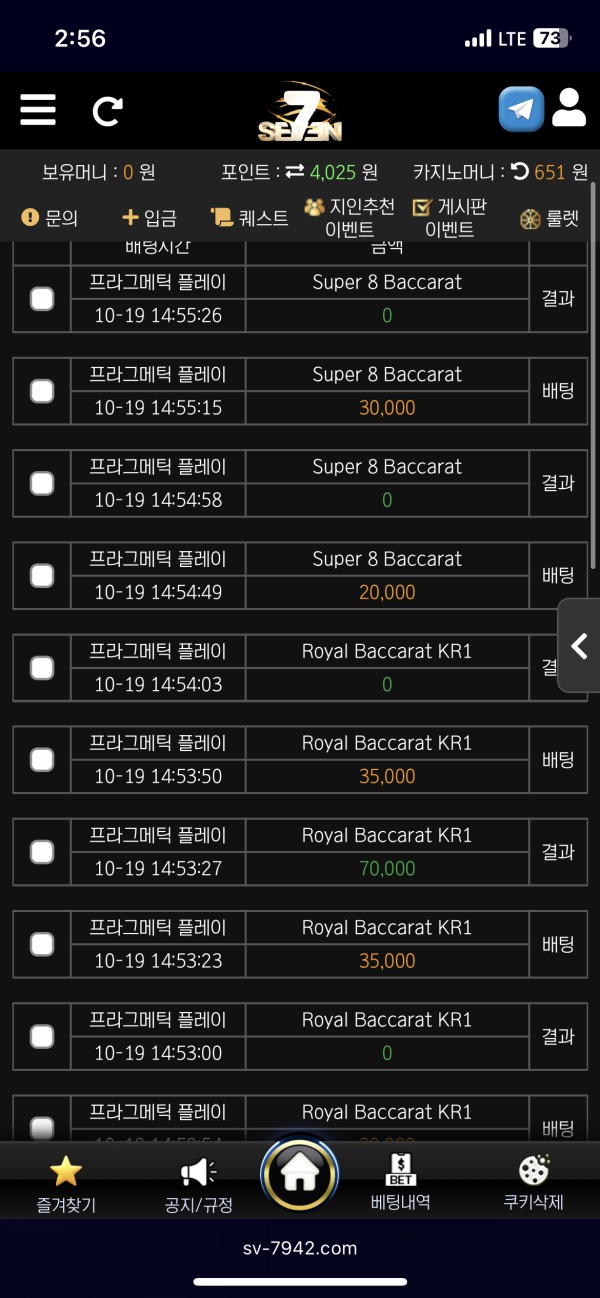Switch to 즐겨찾기 favorites
Viewport: 600px width, 1298px height.
[66, 1183]
